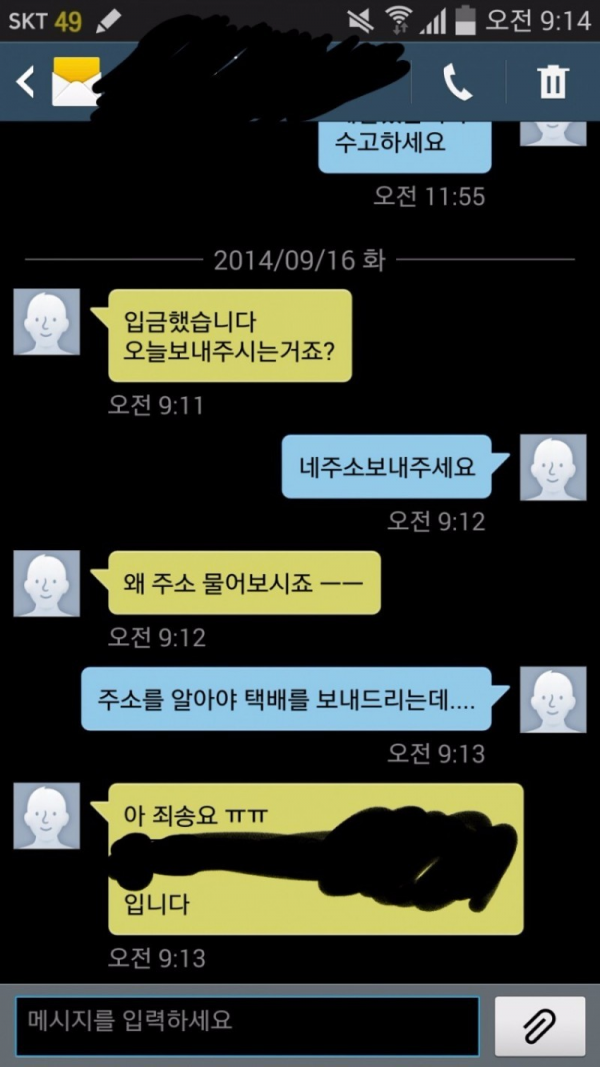
Task: Tap the 네주소보내주세요 message bubble
Action: (387, 466)
